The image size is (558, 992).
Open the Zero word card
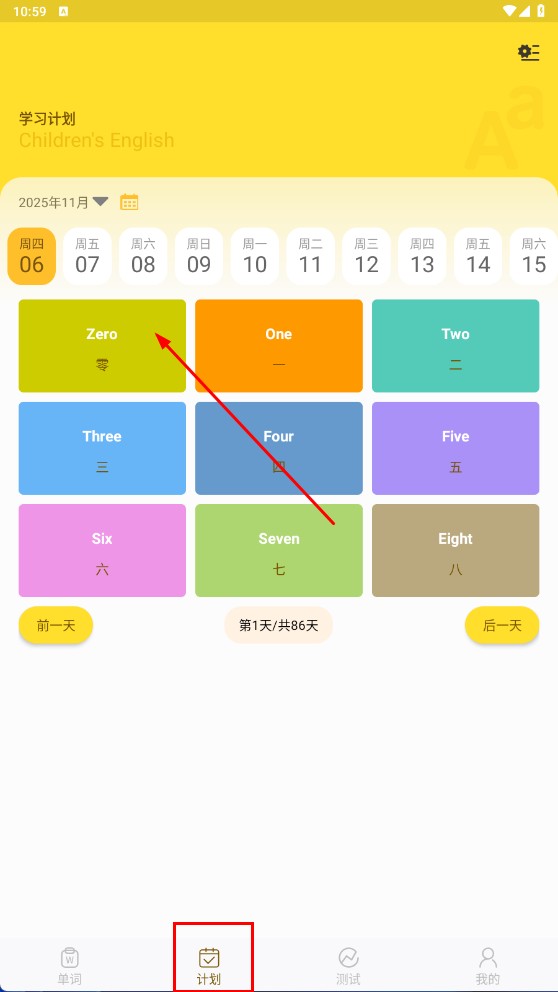[102, 346]
